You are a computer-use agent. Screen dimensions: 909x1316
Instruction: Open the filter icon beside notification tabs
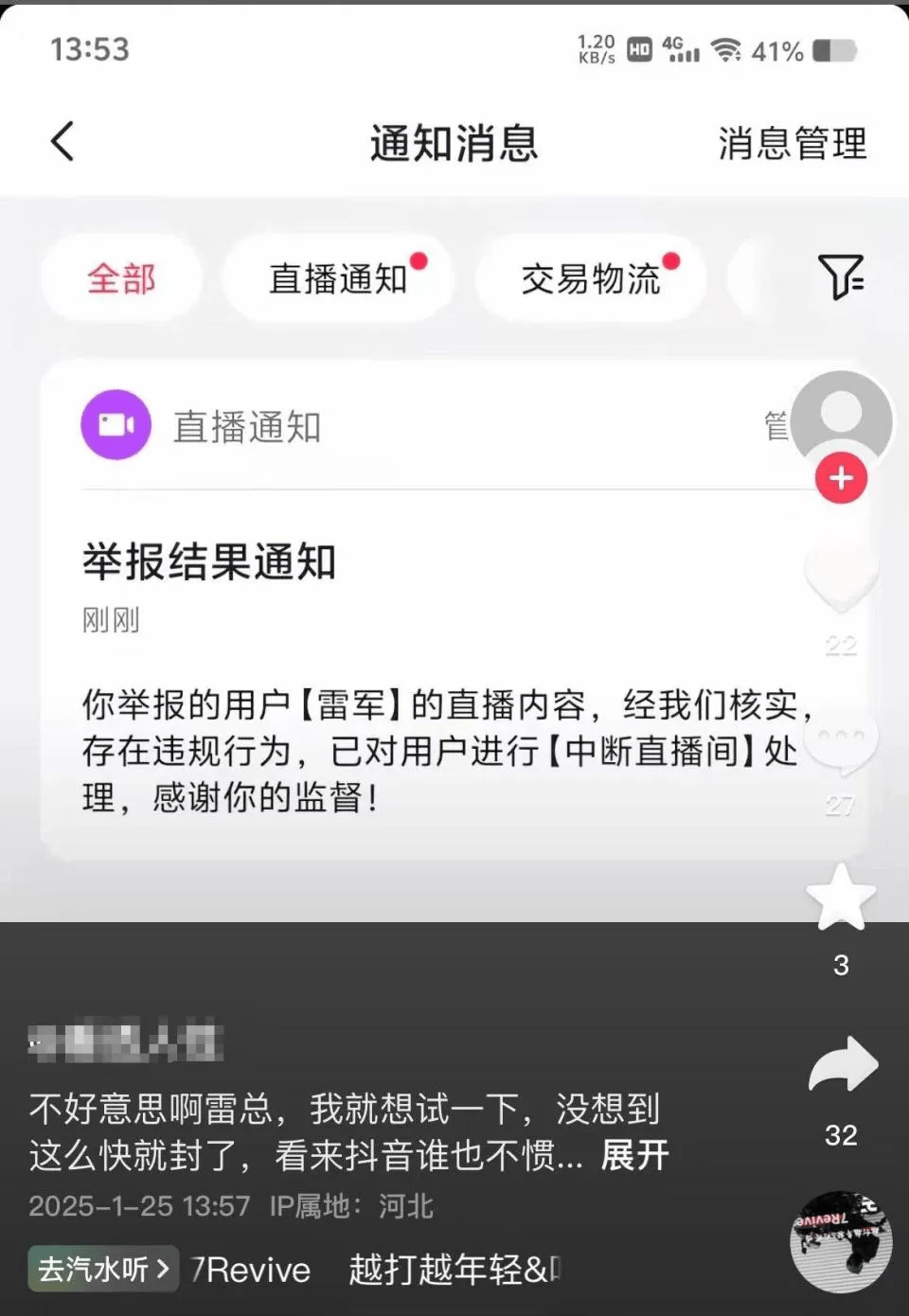tap(841, 277)
